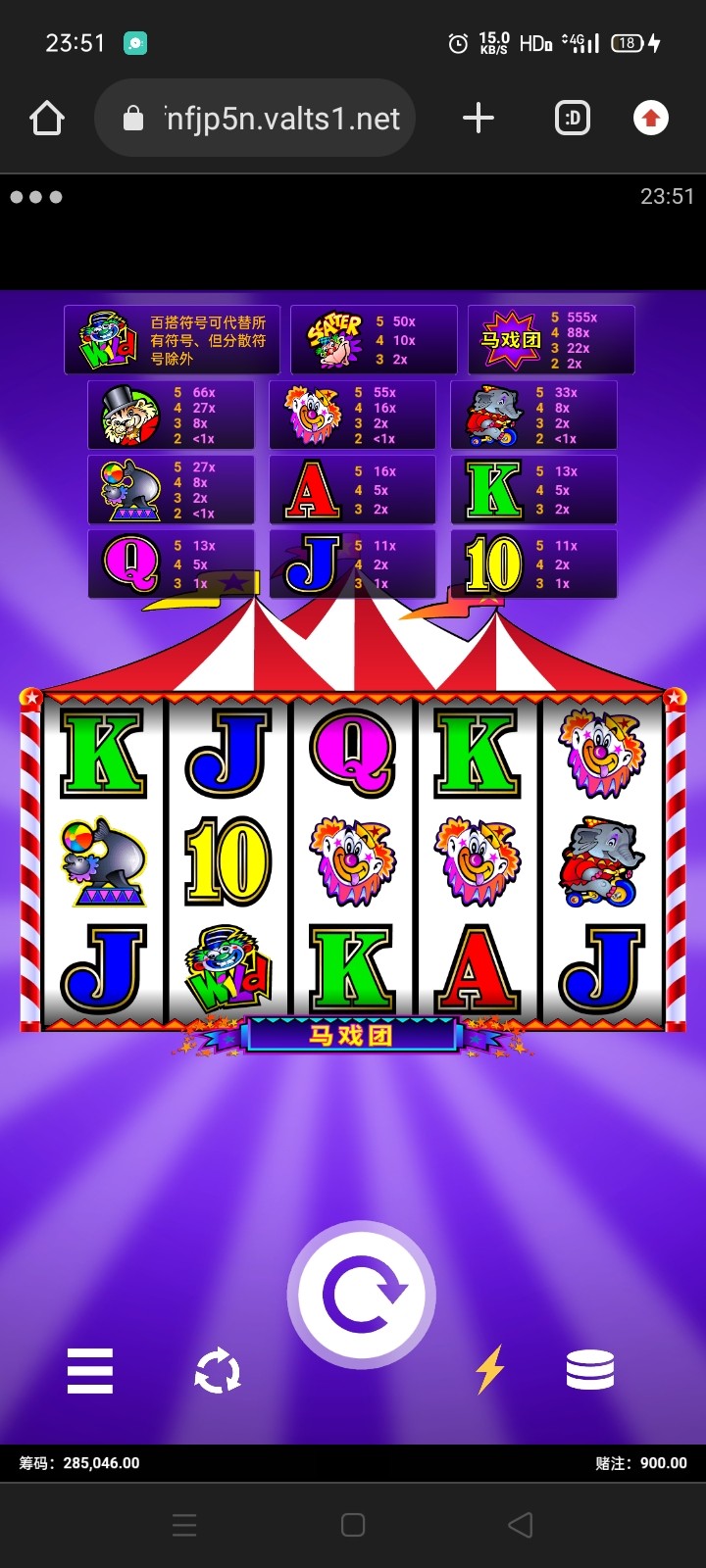This screenshot has height=1568, width=706.
Task: Open the three-dot overflow menu
Action: [36, 197]
